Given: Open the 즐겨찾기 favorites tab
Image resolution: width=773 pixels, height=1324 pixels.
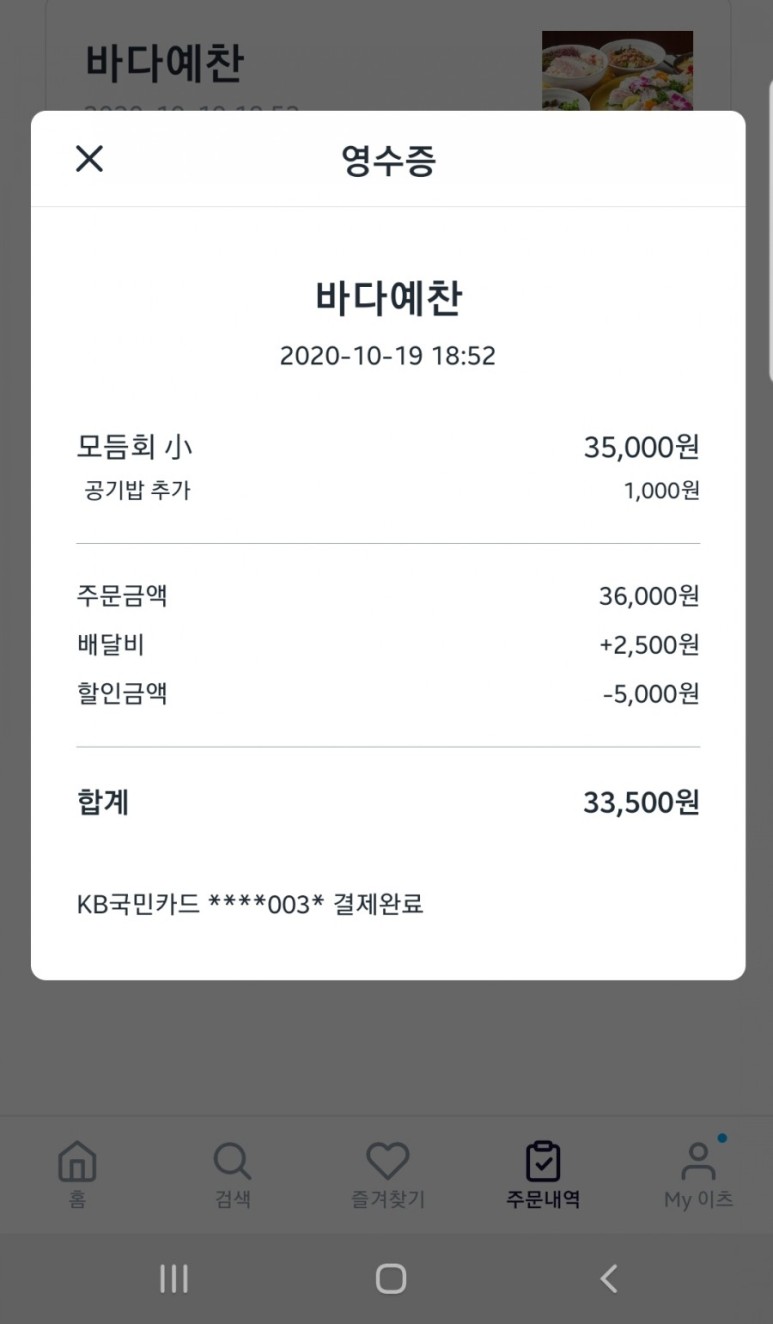Looking at the screenshot, I should 387,1174.
